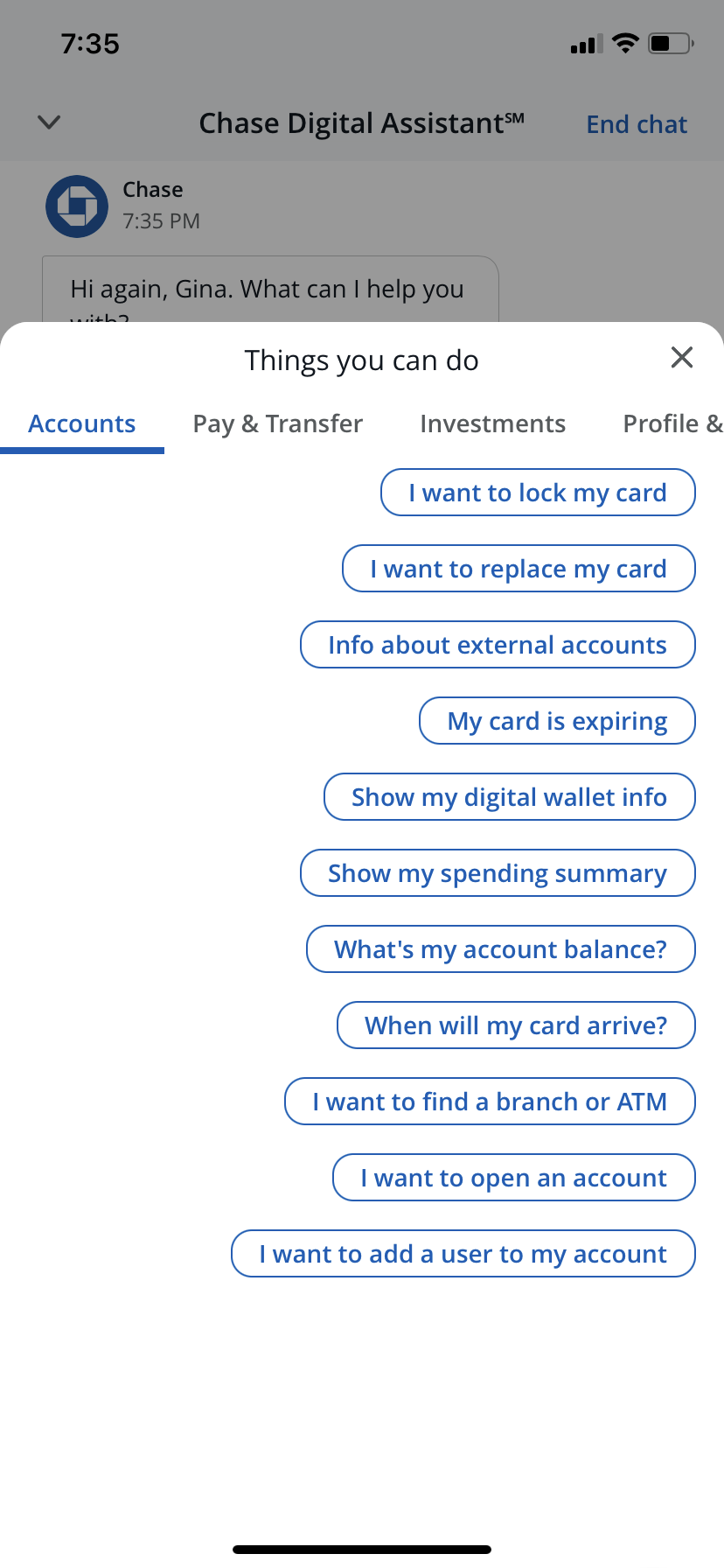
Task: End the chat with Chase Digital Assistant
Action: click(x=637, y=124)
